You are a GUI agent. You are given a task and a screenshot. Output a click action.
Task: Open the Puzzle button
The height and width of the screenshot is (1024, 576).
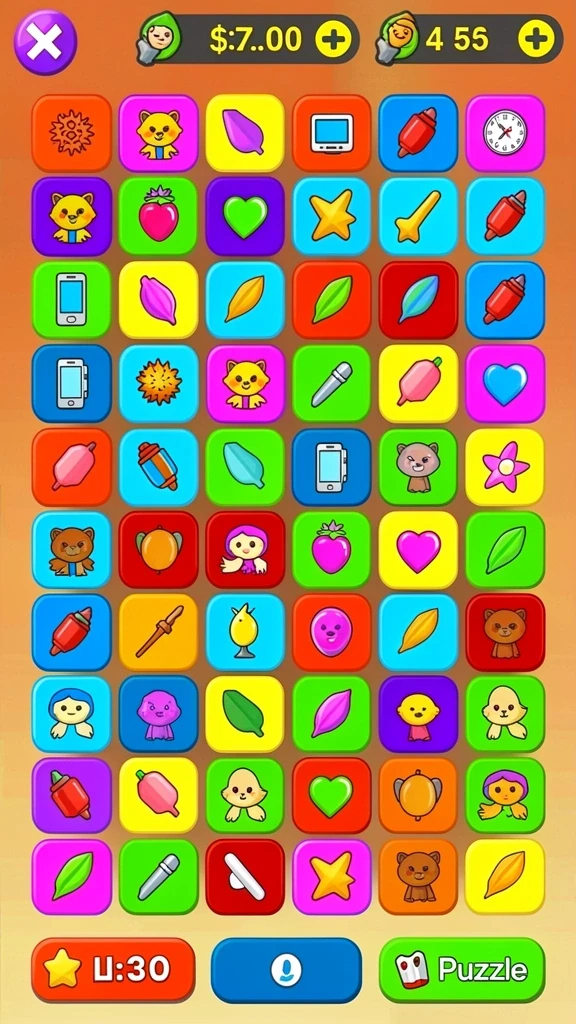click(x=462, y=970)
